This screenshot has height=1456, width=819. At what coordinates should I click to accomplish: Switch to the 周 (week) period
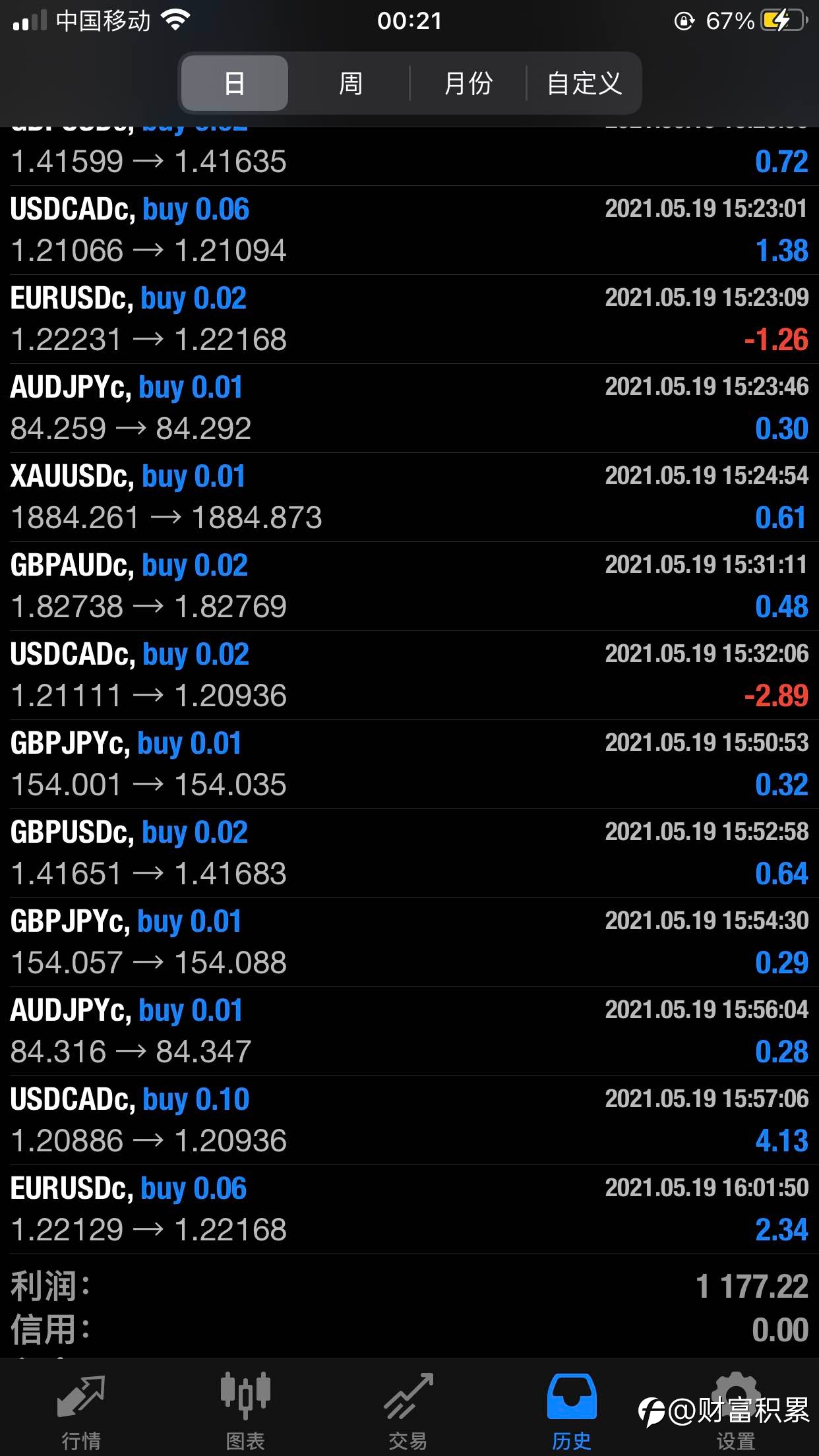coord(350,83)
